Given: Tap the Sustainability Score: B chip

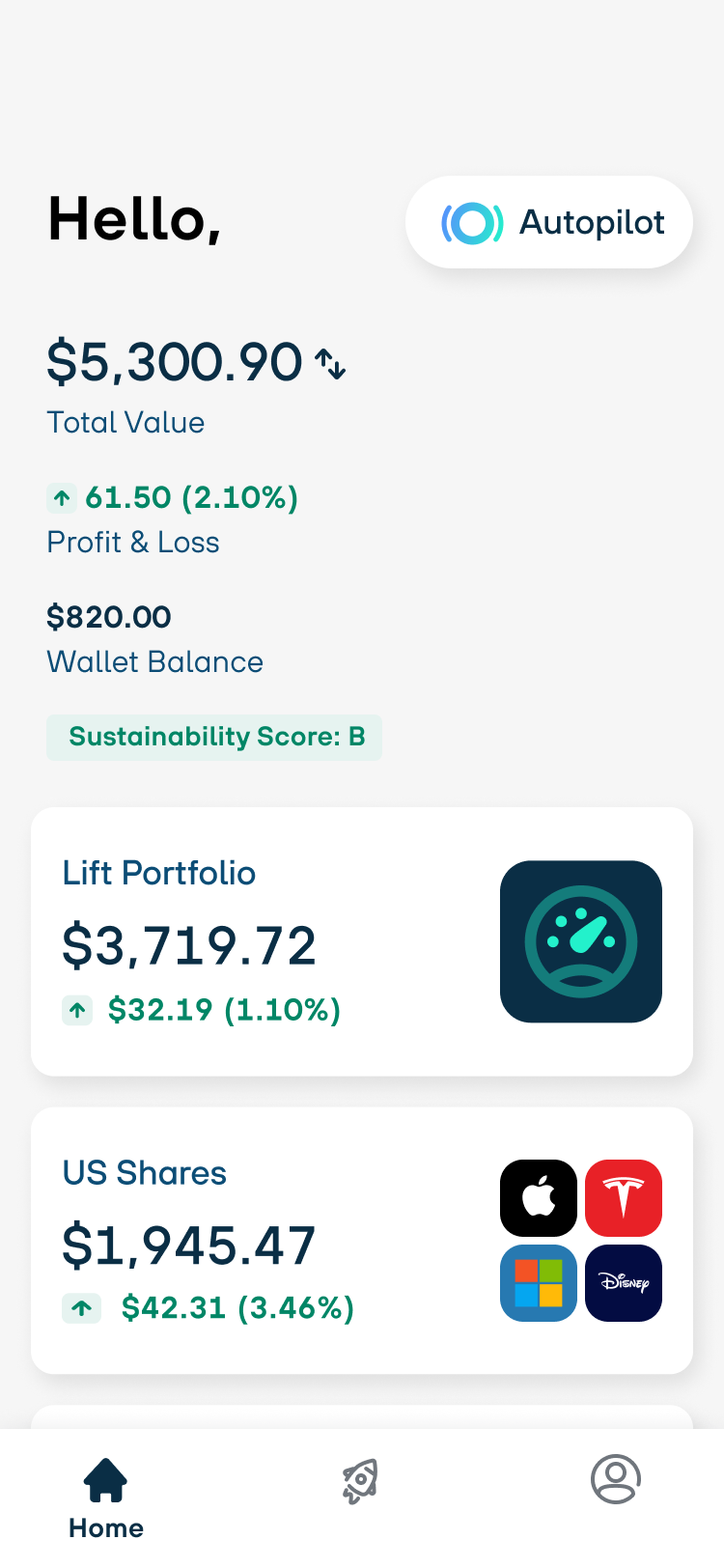Looking at the screenshot, I should click(214, 737).
